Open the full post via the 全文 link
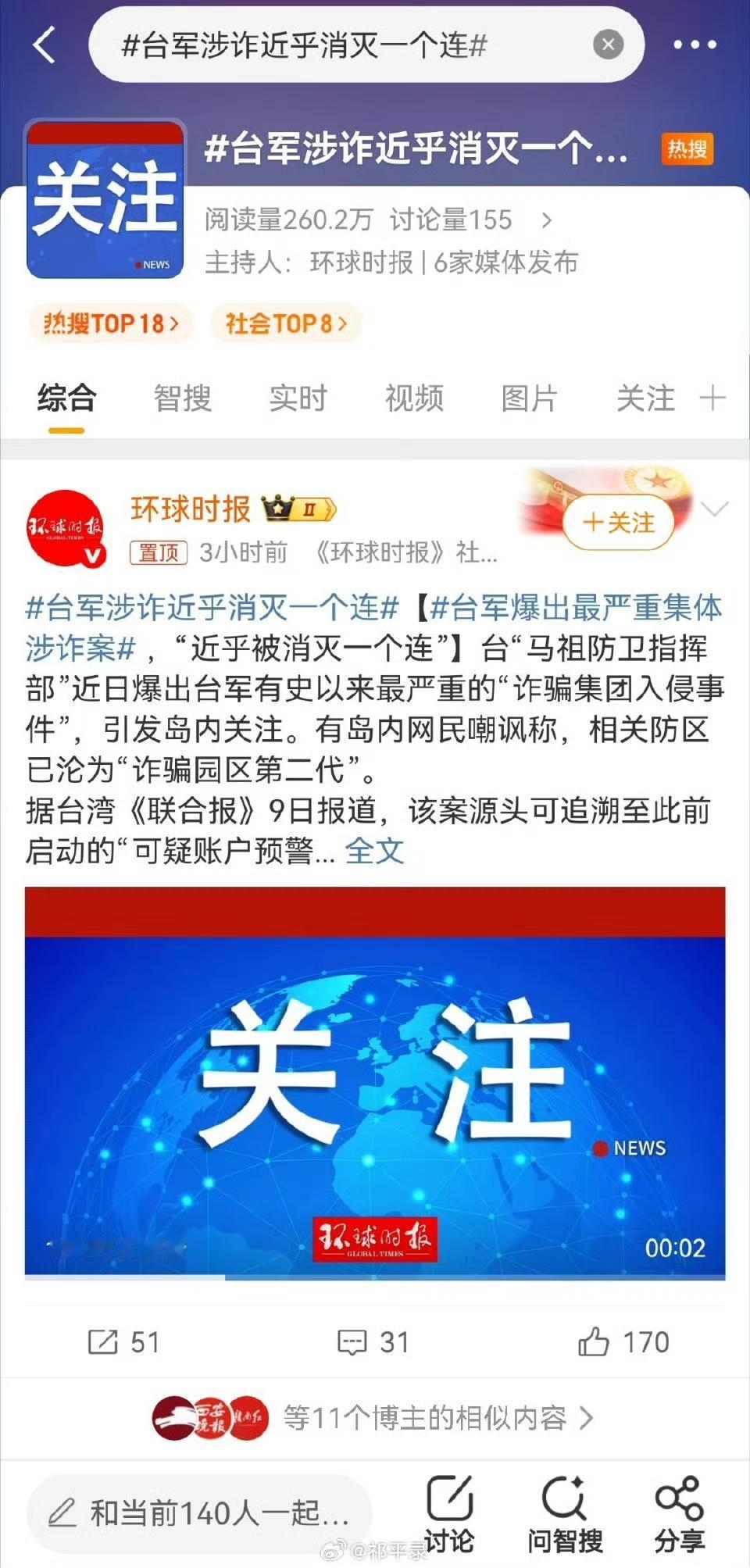 [x=373, y=855]
